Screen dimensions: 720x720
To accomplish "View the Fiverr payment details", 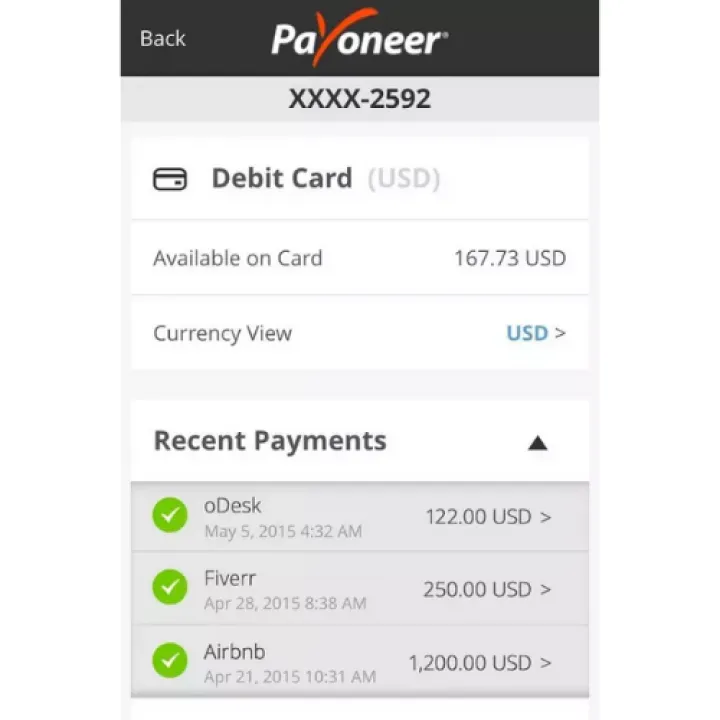I will coord(360,589).
